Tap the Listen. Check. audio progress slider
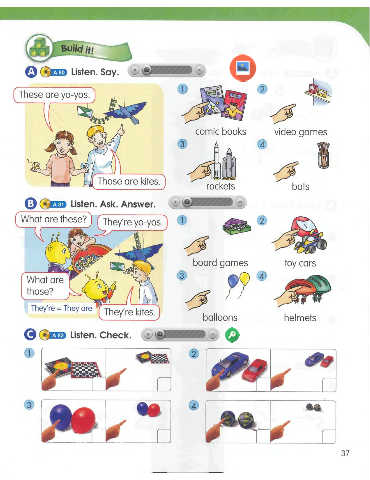370x480 pixels. tap(181, 334)
